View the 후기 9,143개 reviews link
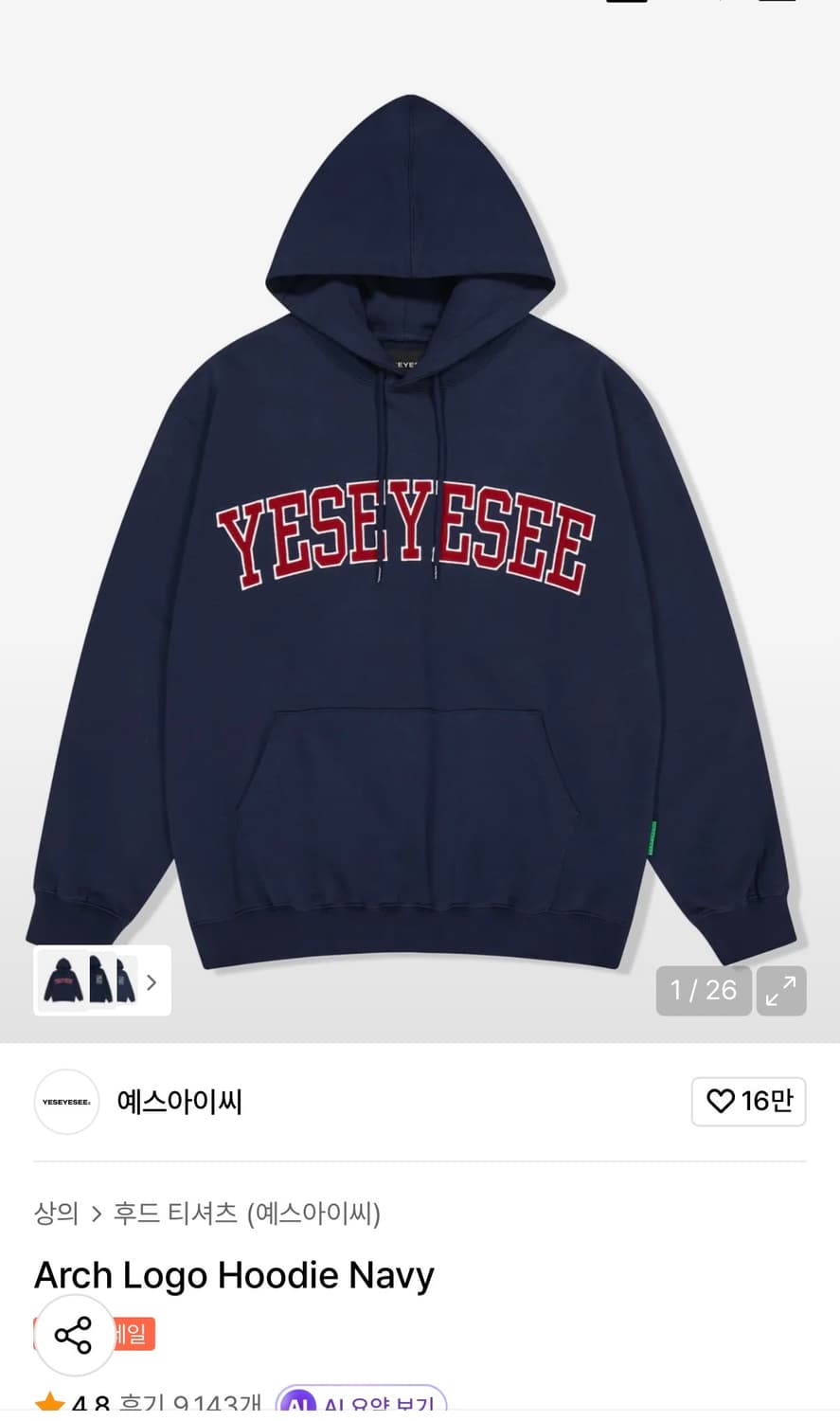Screen dimensions: 840x1421 tap(188, 1404)
